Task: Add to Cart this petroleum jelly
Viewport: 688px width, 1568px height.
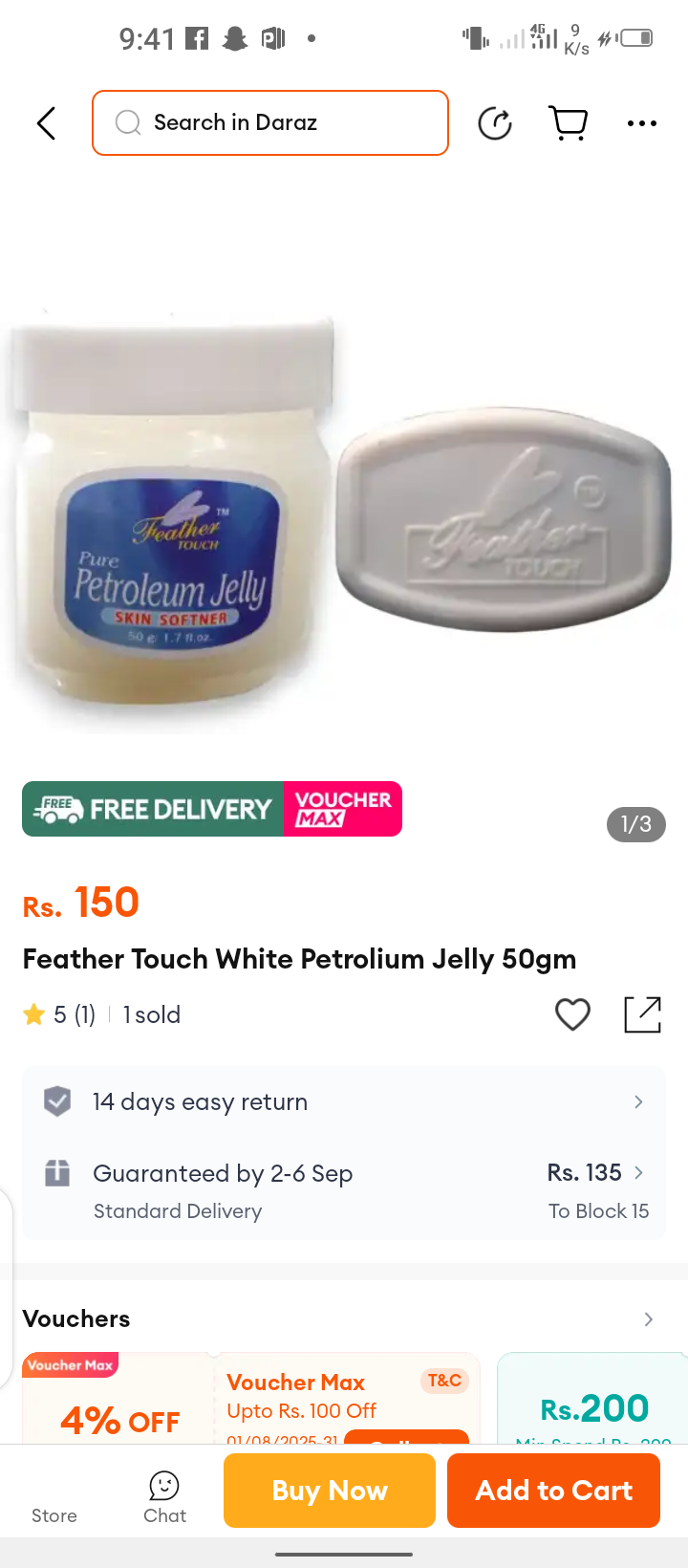Action: (x=553, y=1491)
